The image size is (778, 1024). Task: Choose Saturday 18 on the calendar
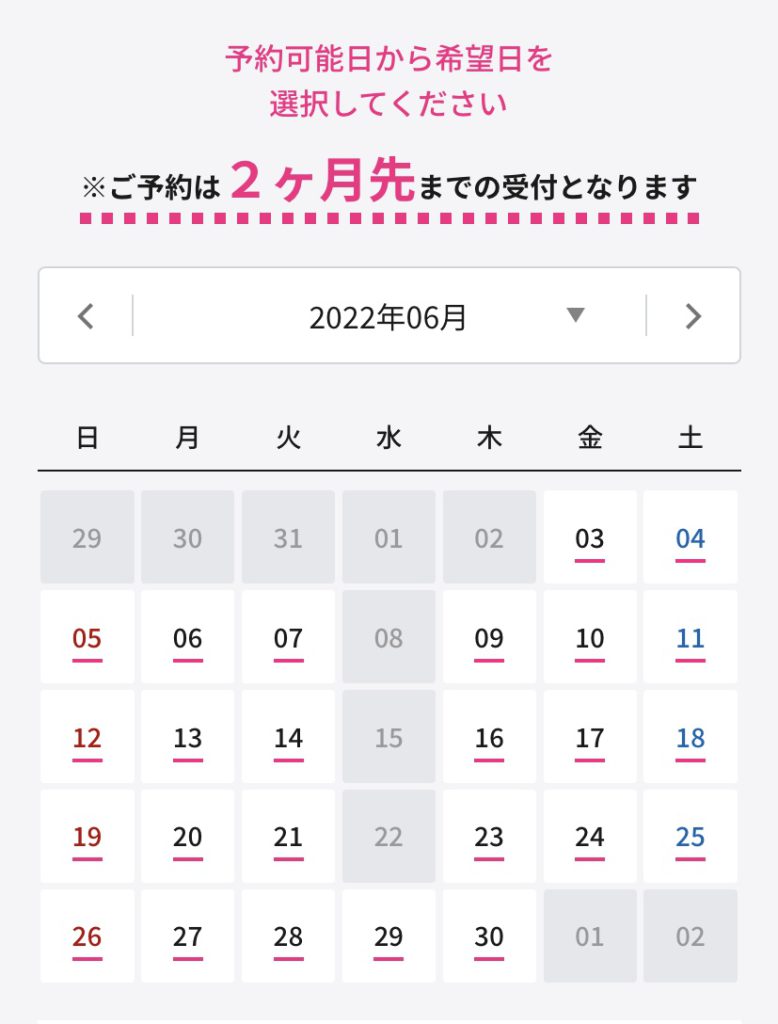[x=690, y=737]
